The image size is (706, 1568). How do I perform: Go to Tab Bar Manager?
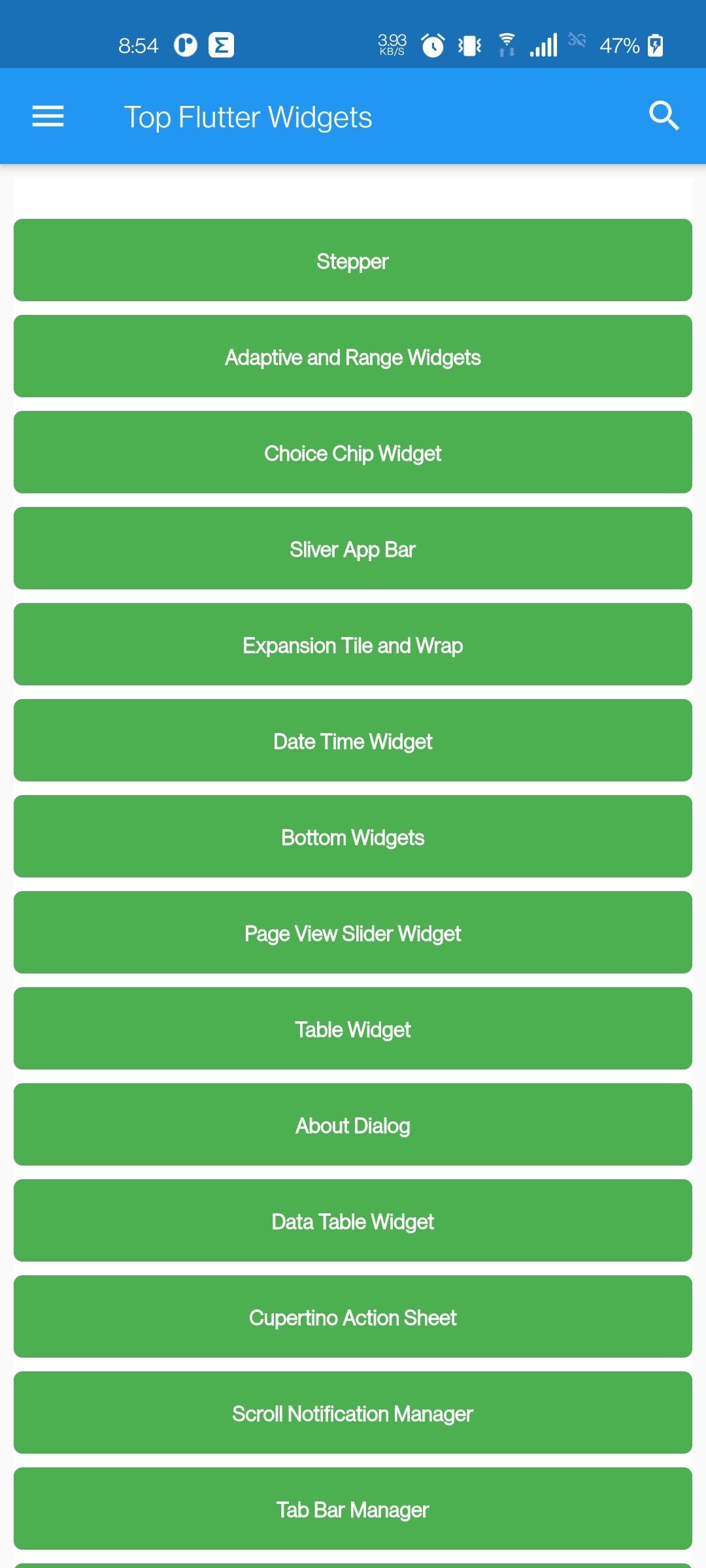[x=353, y=1509]
